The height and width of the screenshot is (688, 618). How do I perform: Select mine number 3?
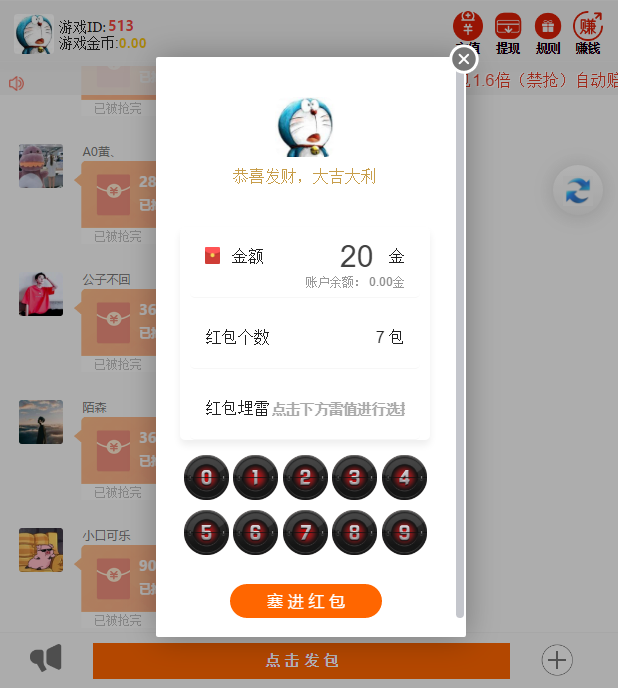tap(354, 478)
